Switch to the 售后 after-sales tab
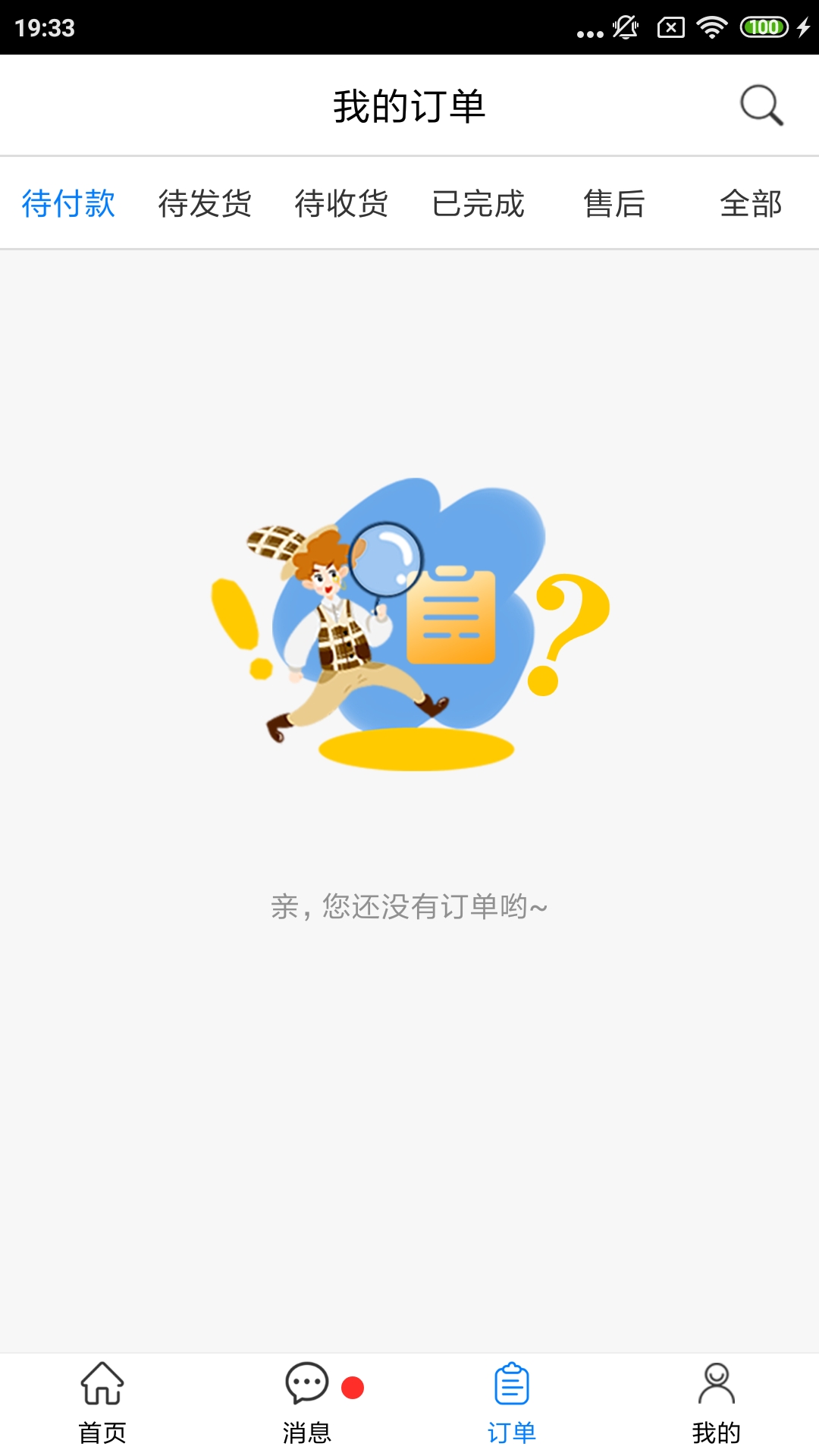The width and height of the screenshot is (819, 1456). coord(616,203)
